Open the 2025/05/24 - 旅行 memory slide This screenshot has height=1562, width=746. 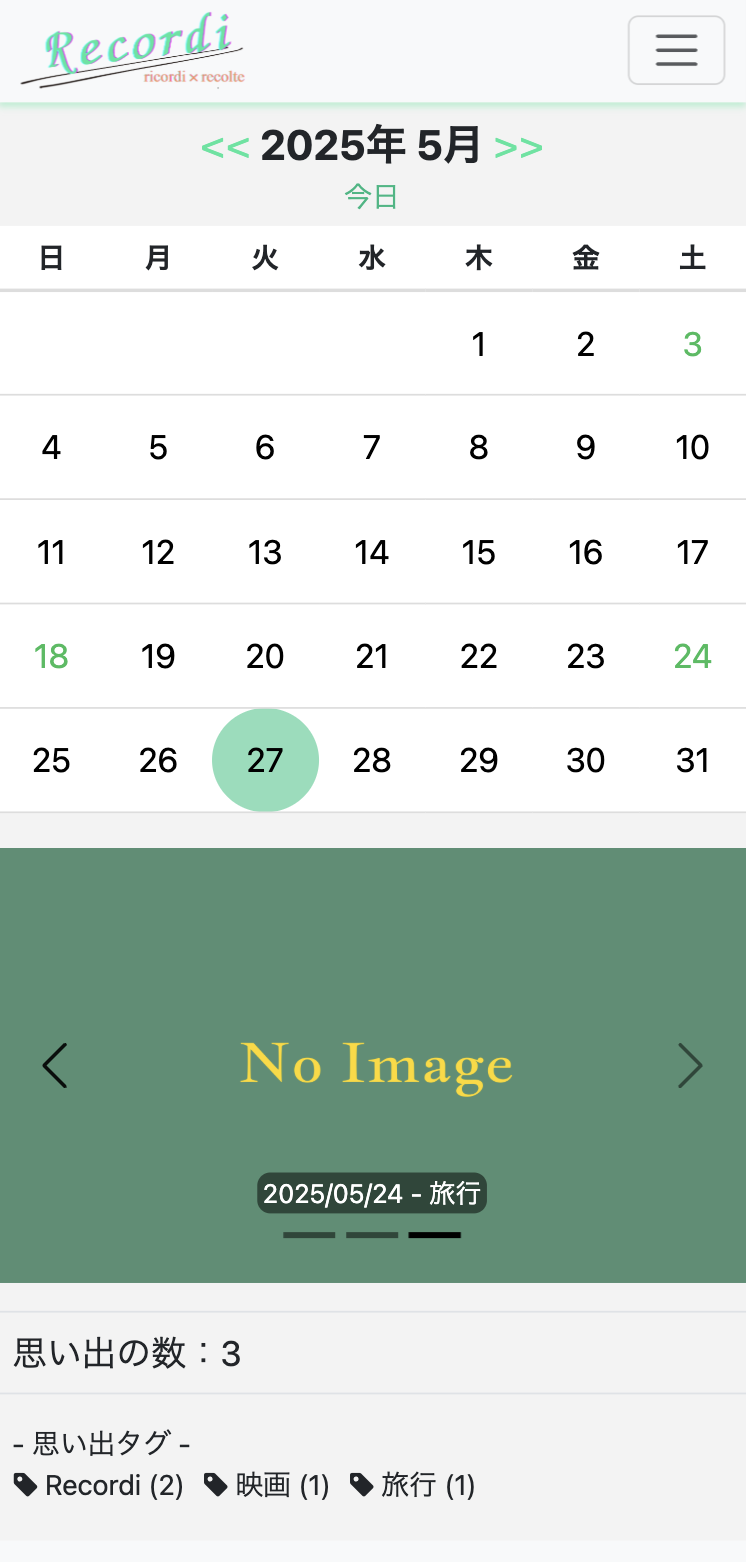point(372,1193)
